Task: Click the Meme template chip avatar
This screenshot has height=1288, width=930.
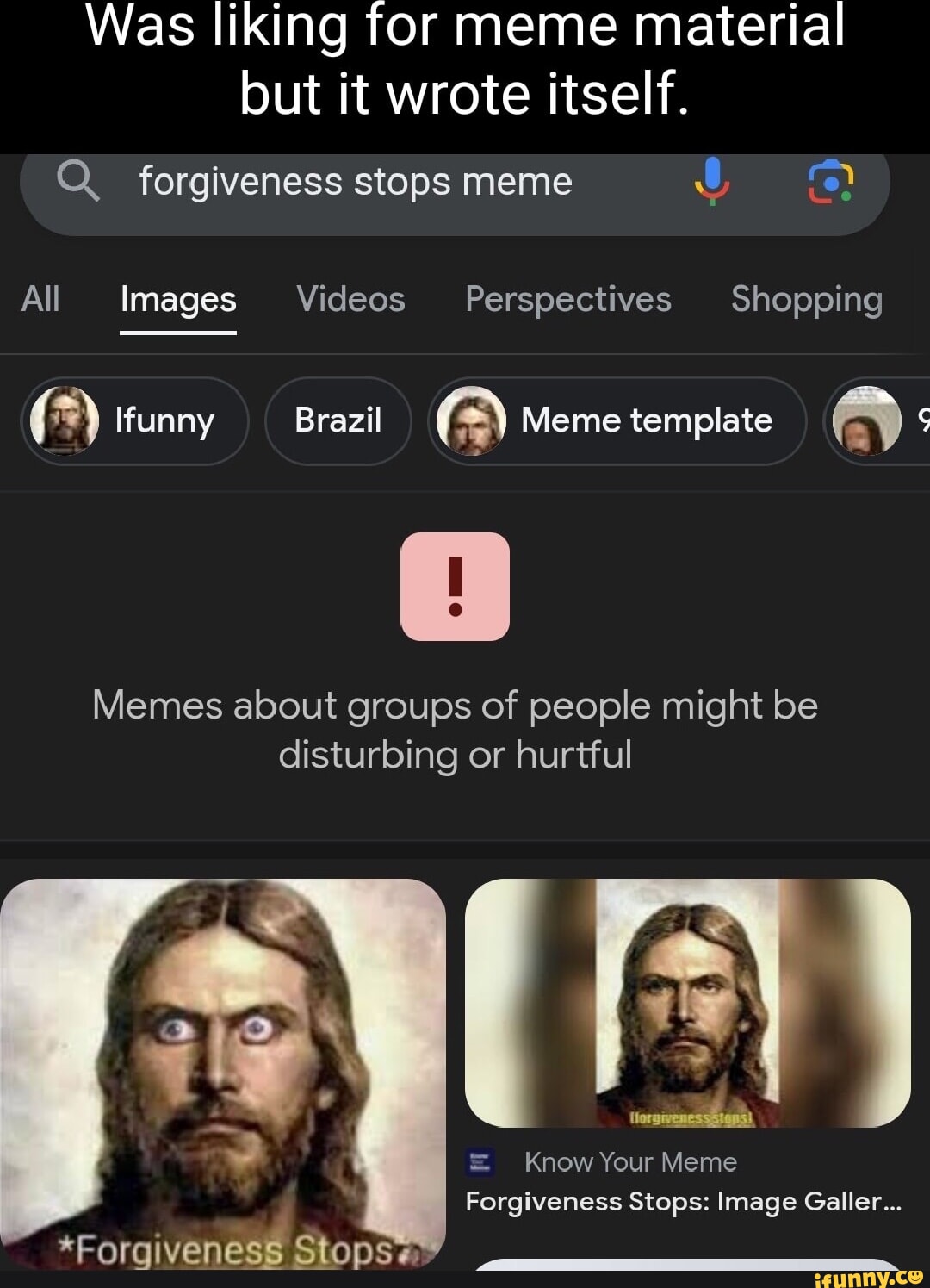Action: coord(469,421)
